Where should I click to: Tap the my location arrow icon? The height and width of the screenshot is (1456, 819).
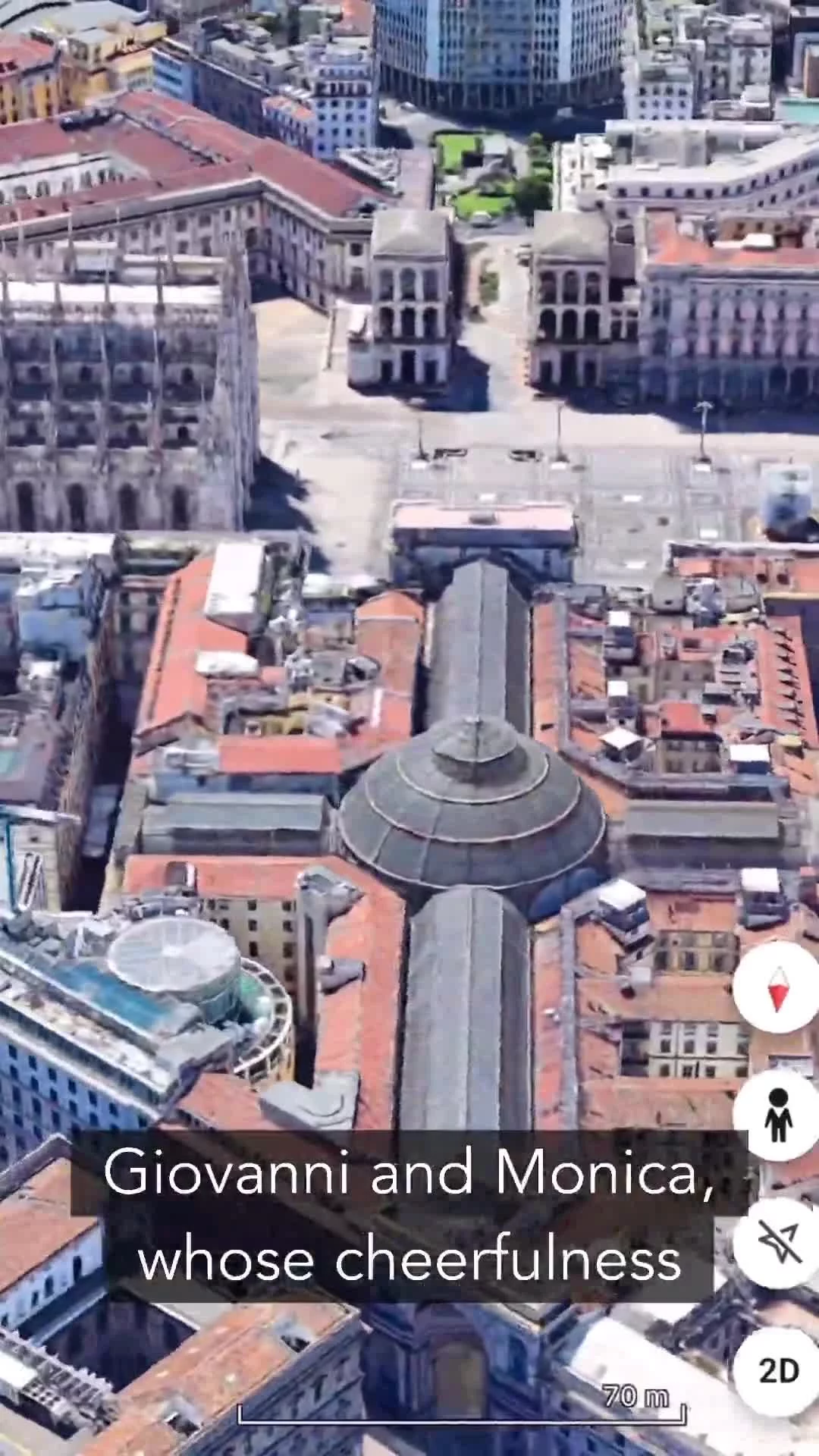click(778, 1243)
